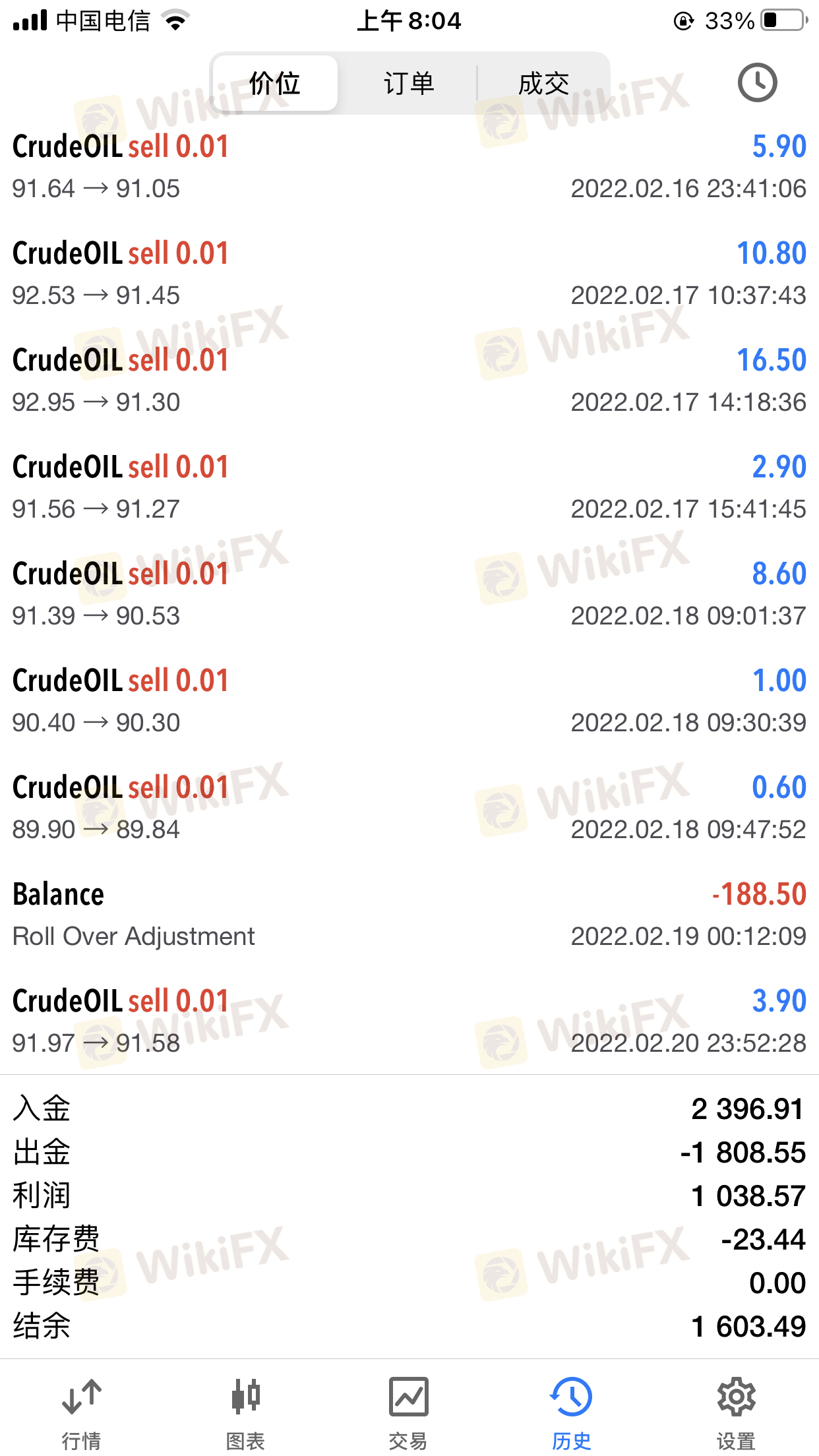819x1456 pixels.
Task: Expand CrudeOIL trade with 3.90 profit
Action: click(409, 1021)
